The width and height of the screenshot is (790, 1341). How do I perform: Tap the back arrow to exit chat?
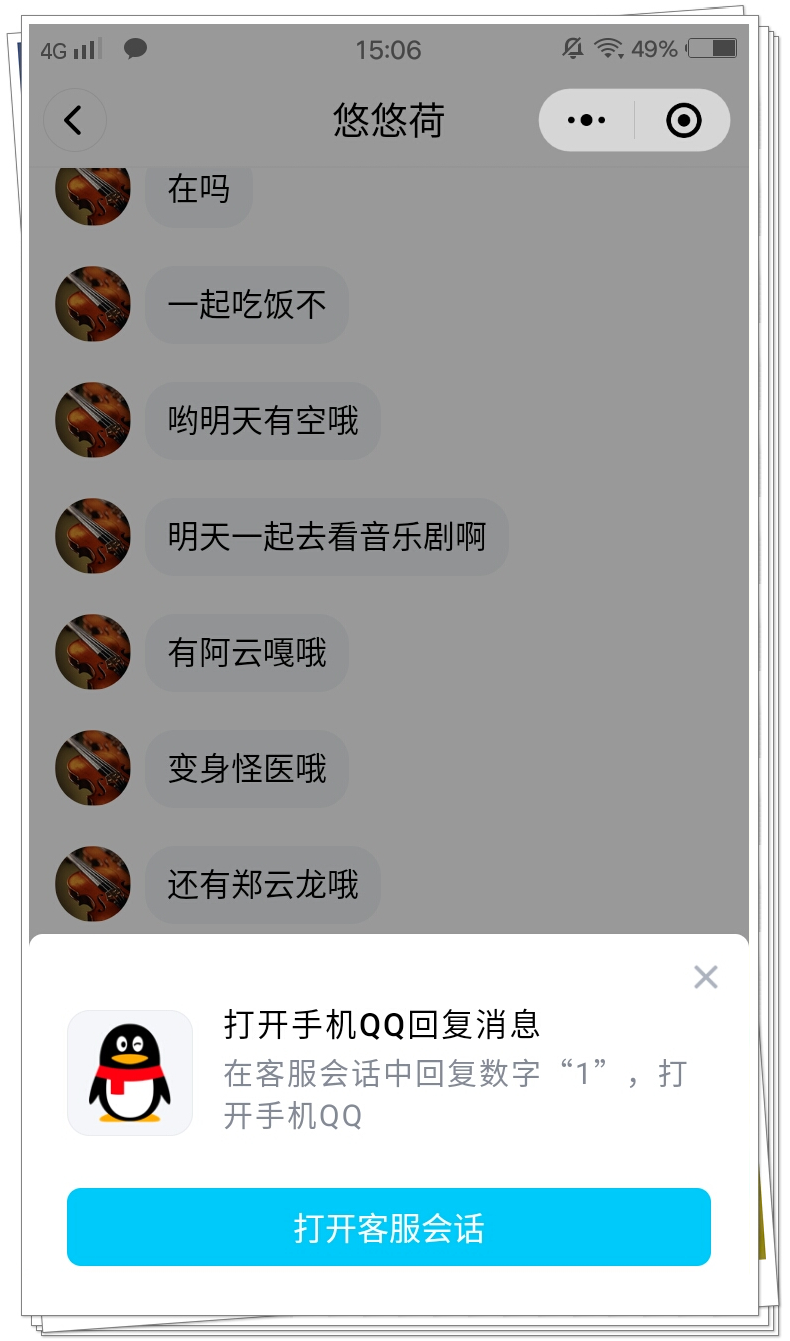tap(73, 118)
